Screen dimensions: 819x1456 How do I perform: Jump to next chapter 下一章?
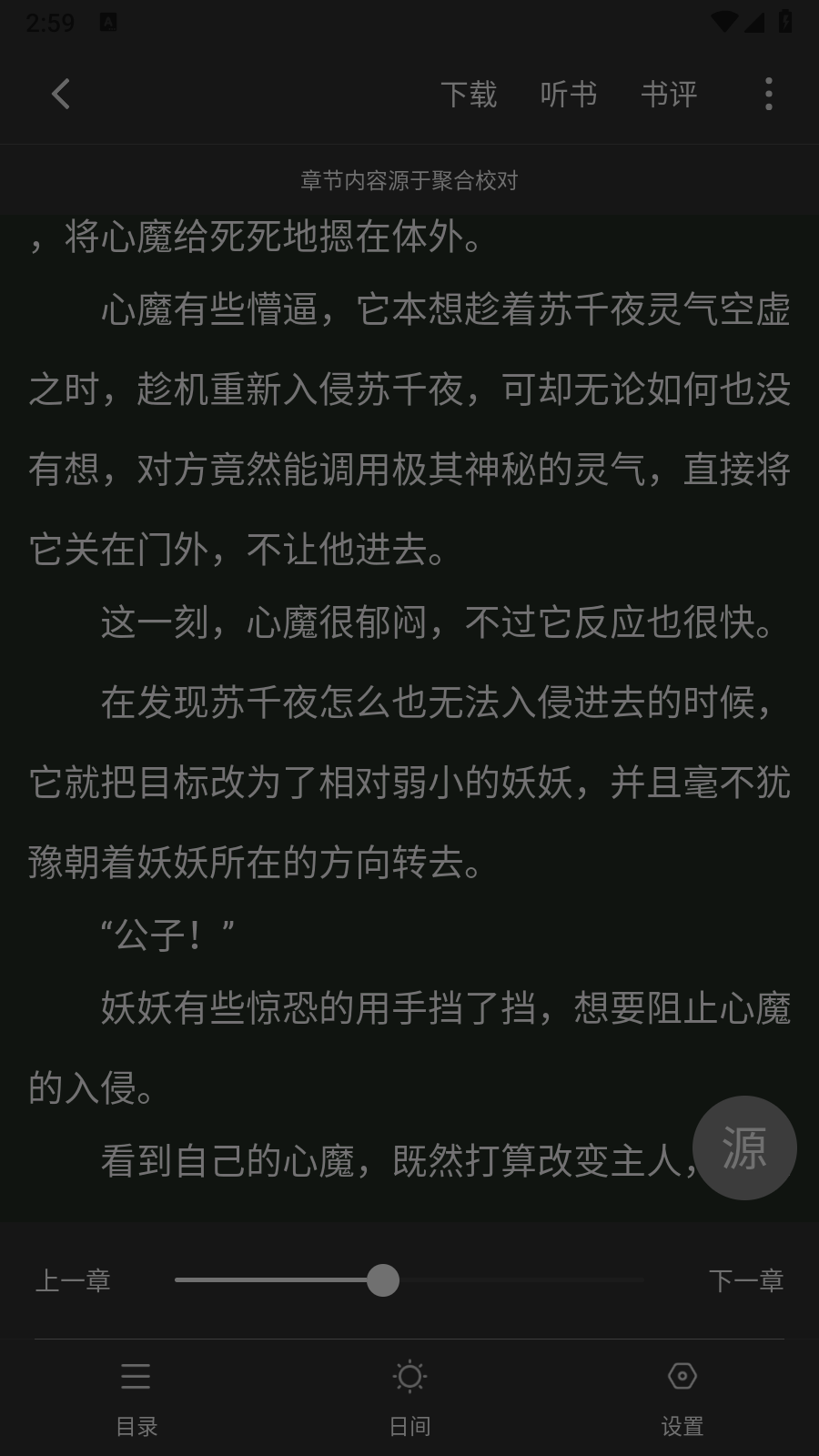click(746, 1280)
